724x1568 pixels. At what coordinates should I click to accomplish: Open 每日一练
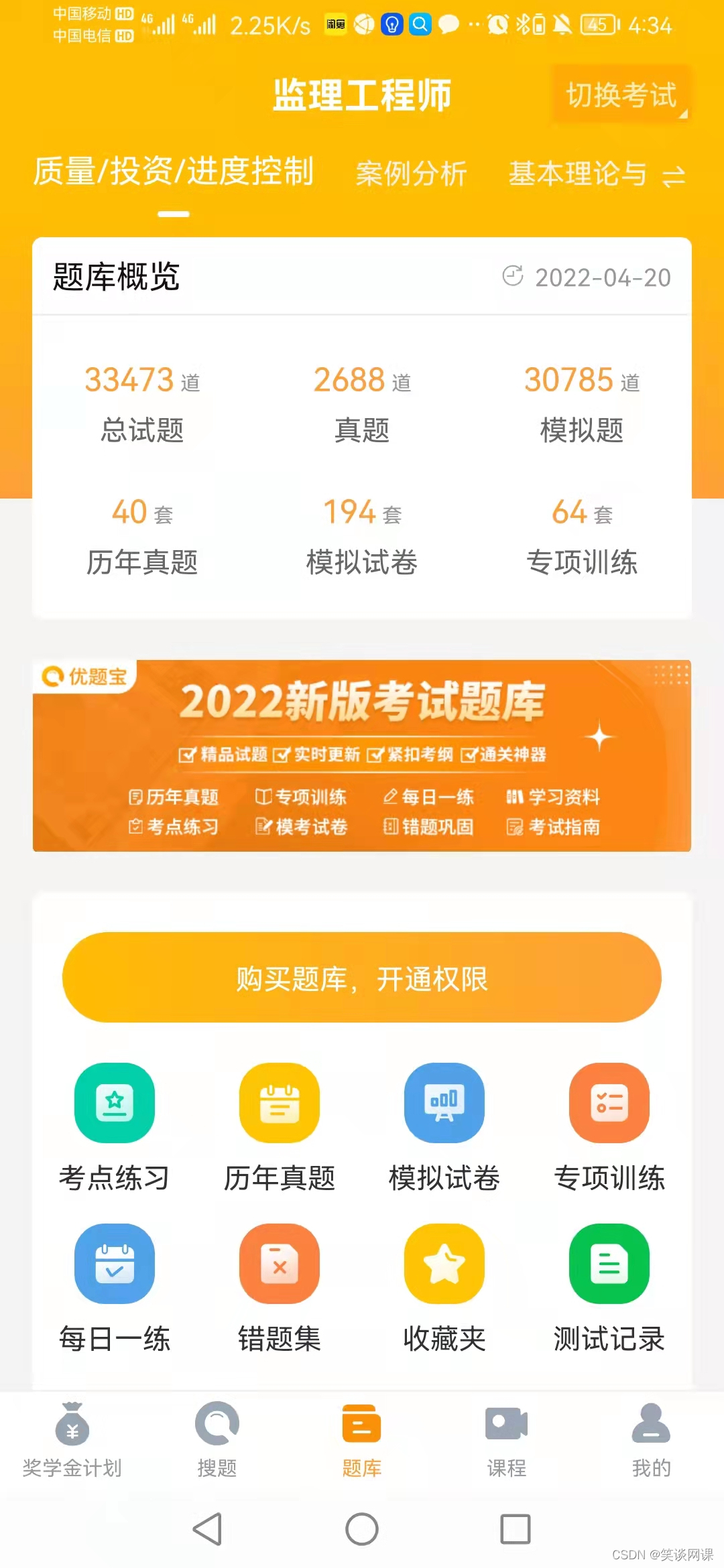pos(115,1264)
